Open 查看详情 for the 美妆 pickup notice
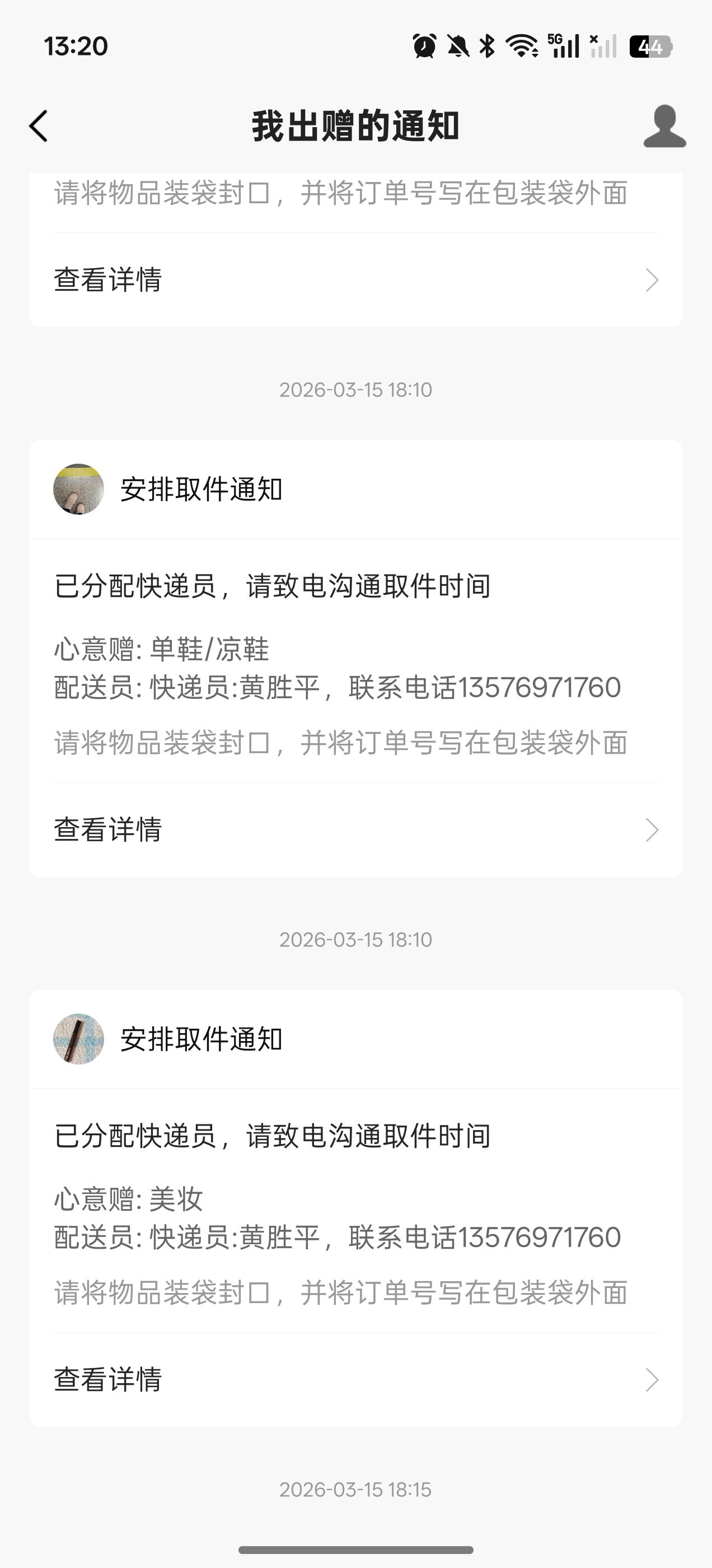The width and height of the screenshot is (712, 1568). (x=355, y=1379)
